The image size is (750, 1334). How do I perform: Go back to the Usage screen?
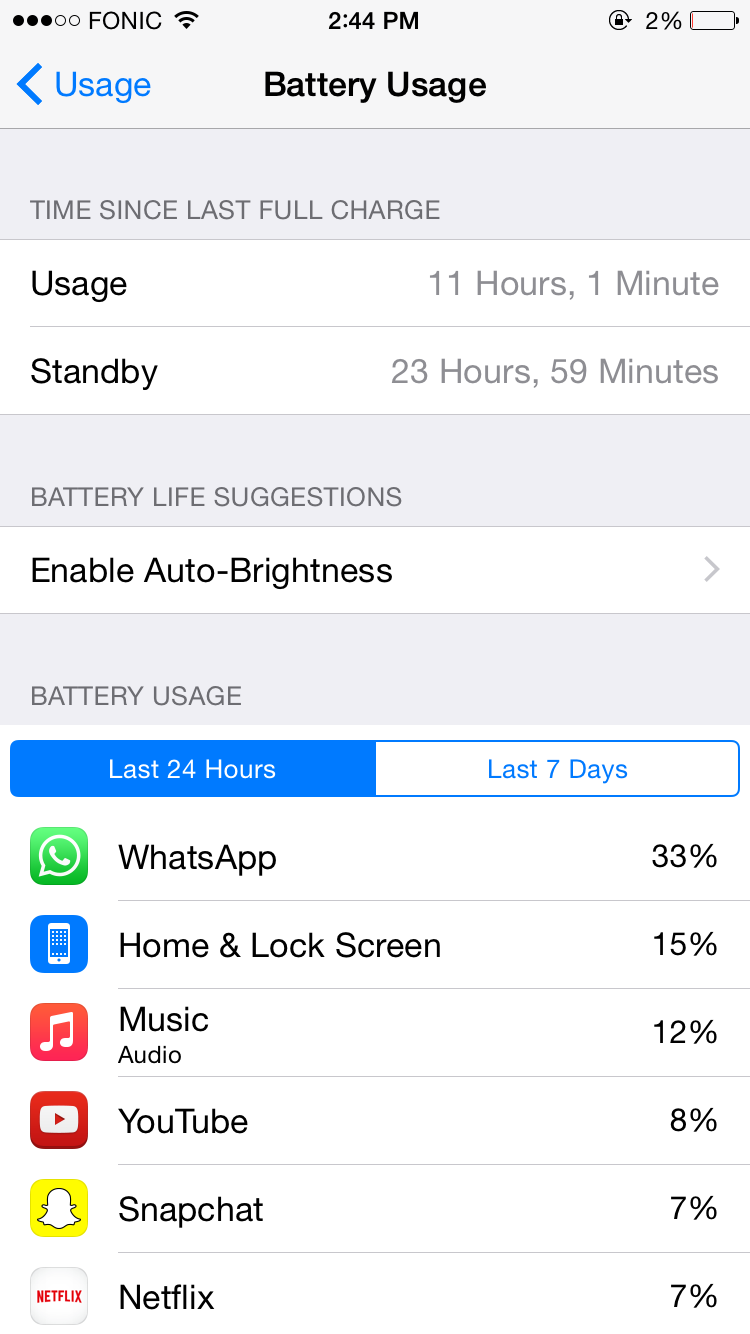[x=84, y=85]
